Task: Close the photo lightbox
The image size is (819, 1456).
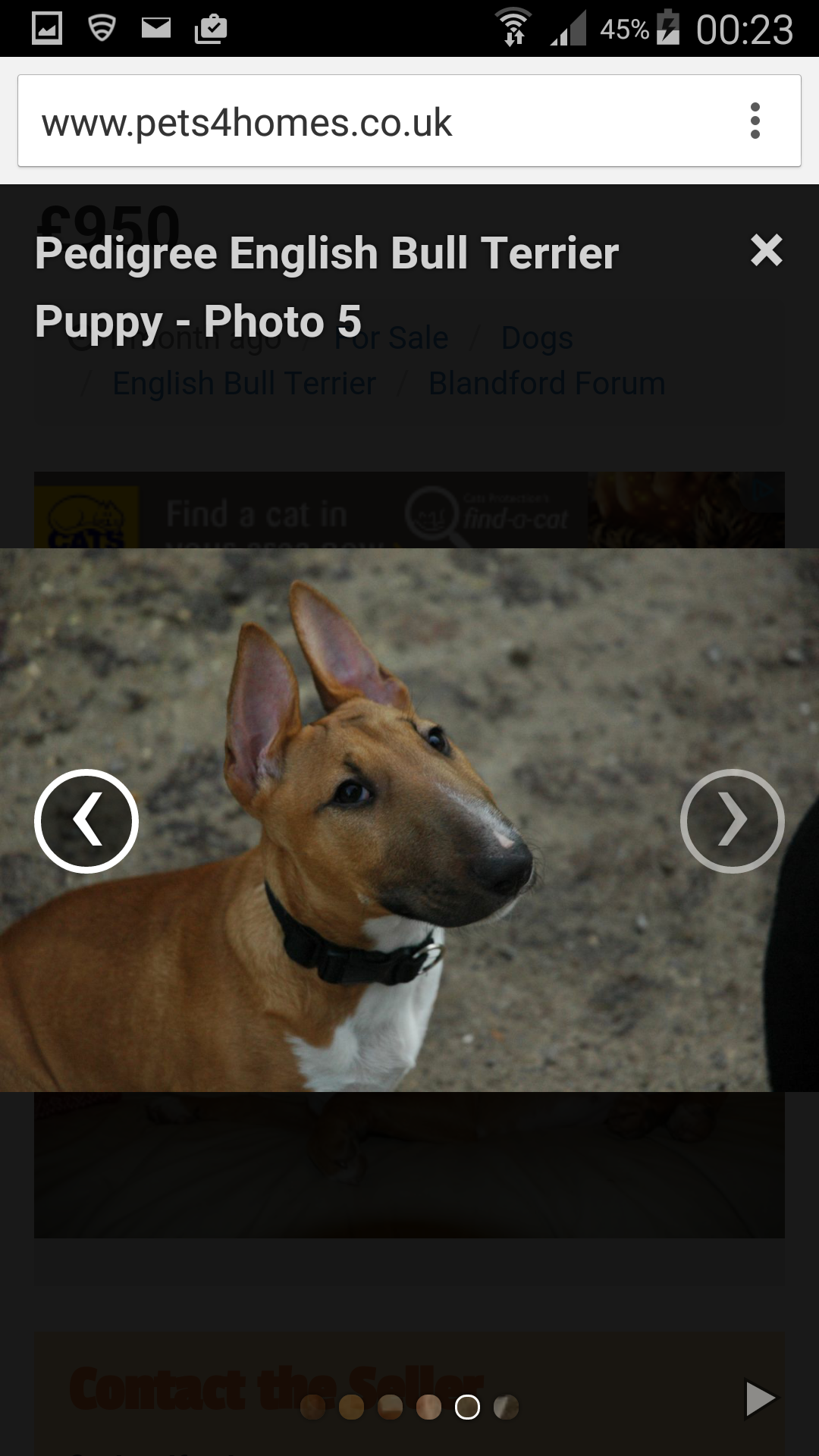Action: click(x=766, y=250)
